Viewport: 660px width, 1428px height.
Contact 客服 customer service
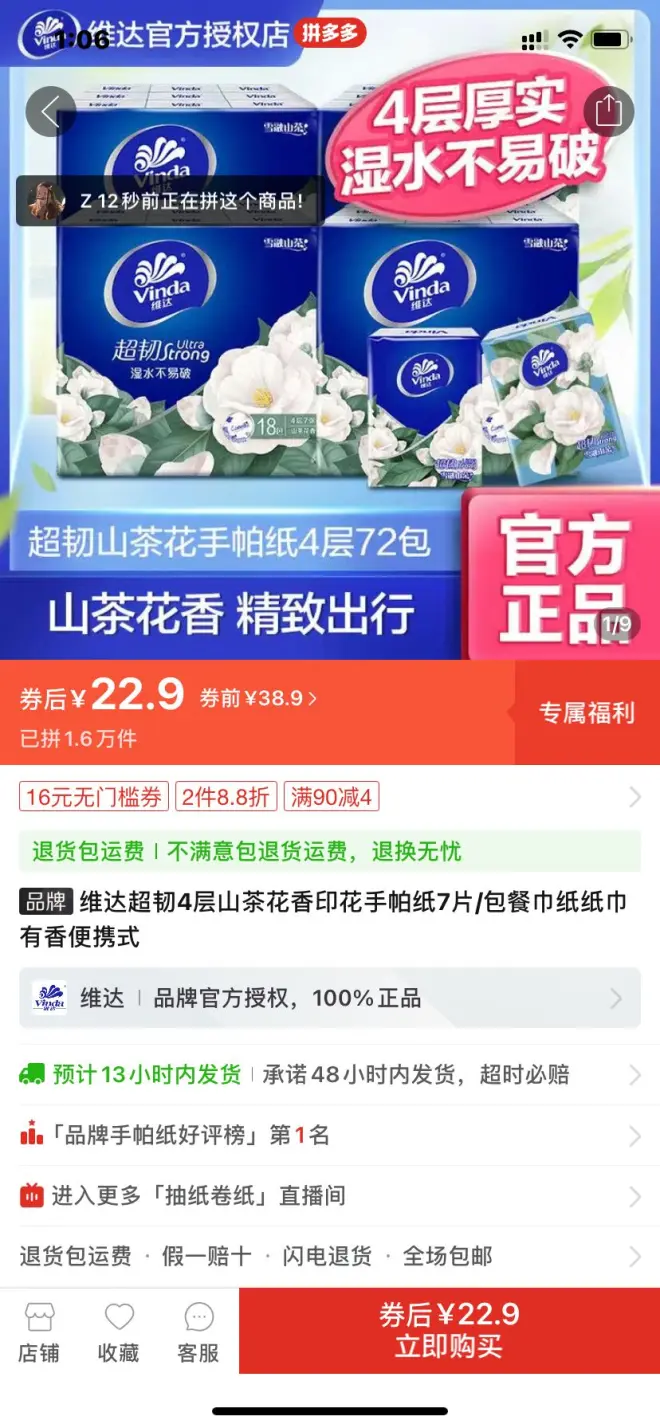[x=198, y=1332]
